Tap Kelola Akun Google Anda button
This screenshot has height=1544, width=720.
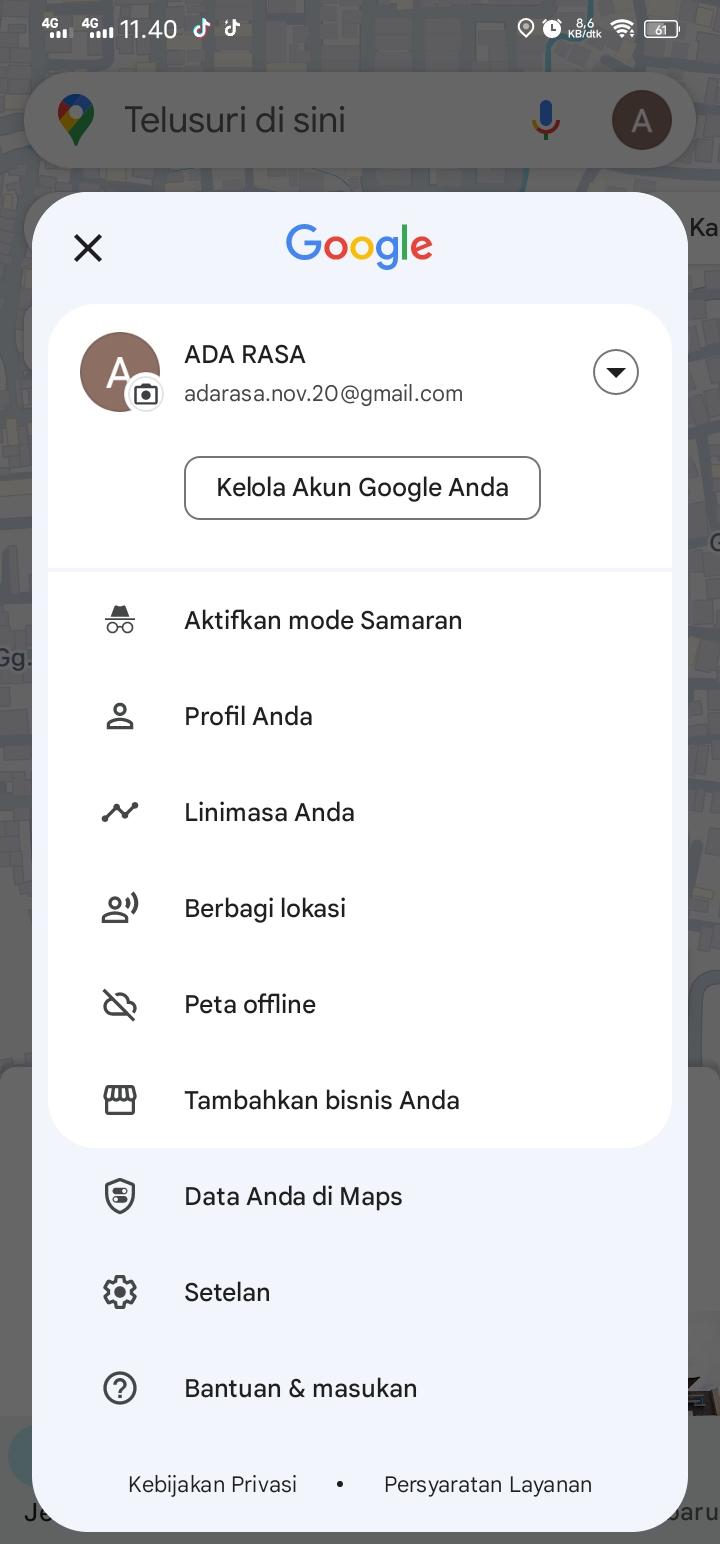[362, 488]
